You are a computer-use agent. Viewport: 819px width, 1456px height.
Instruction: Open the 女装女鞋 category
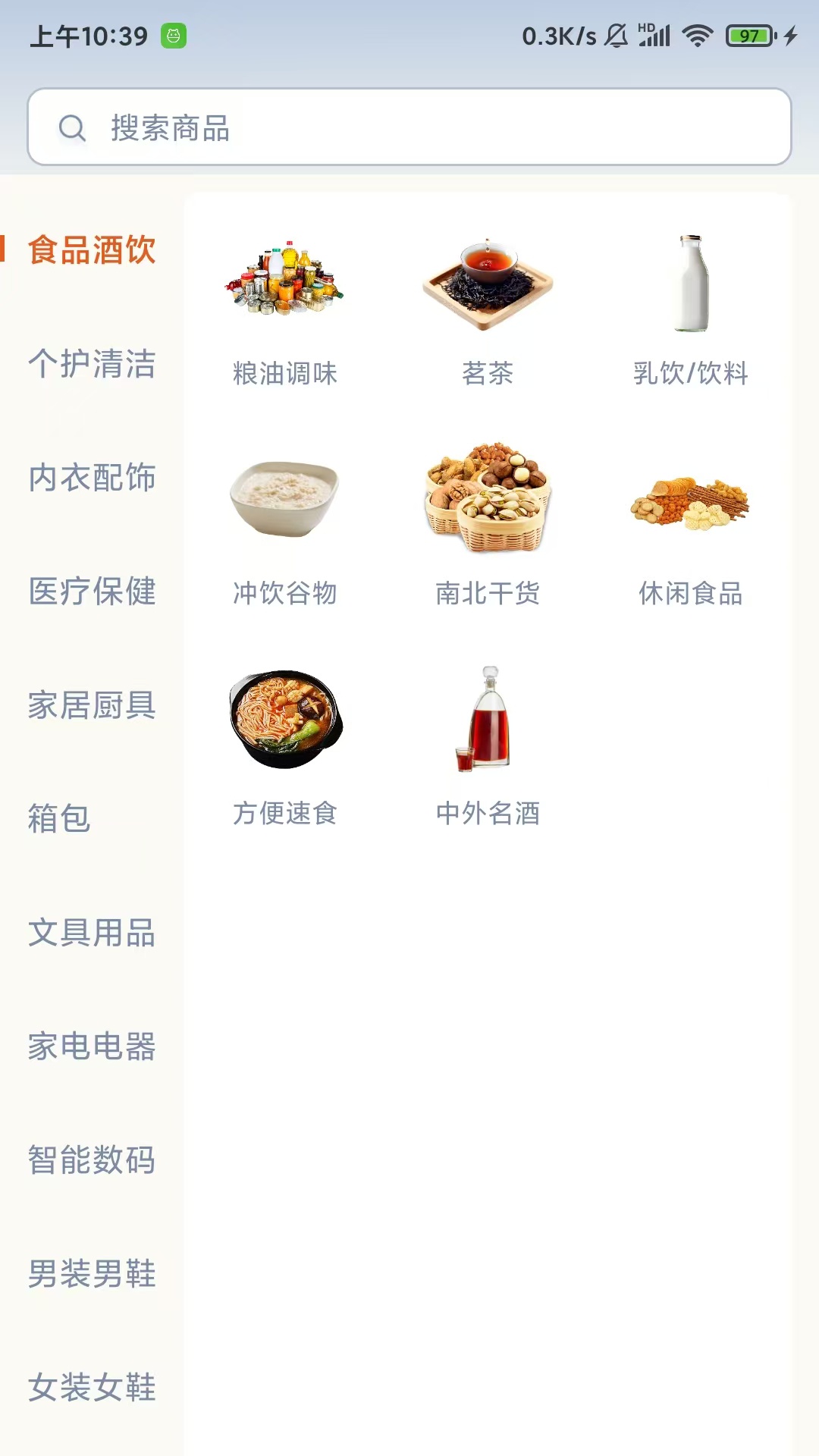pos(91,1388)
